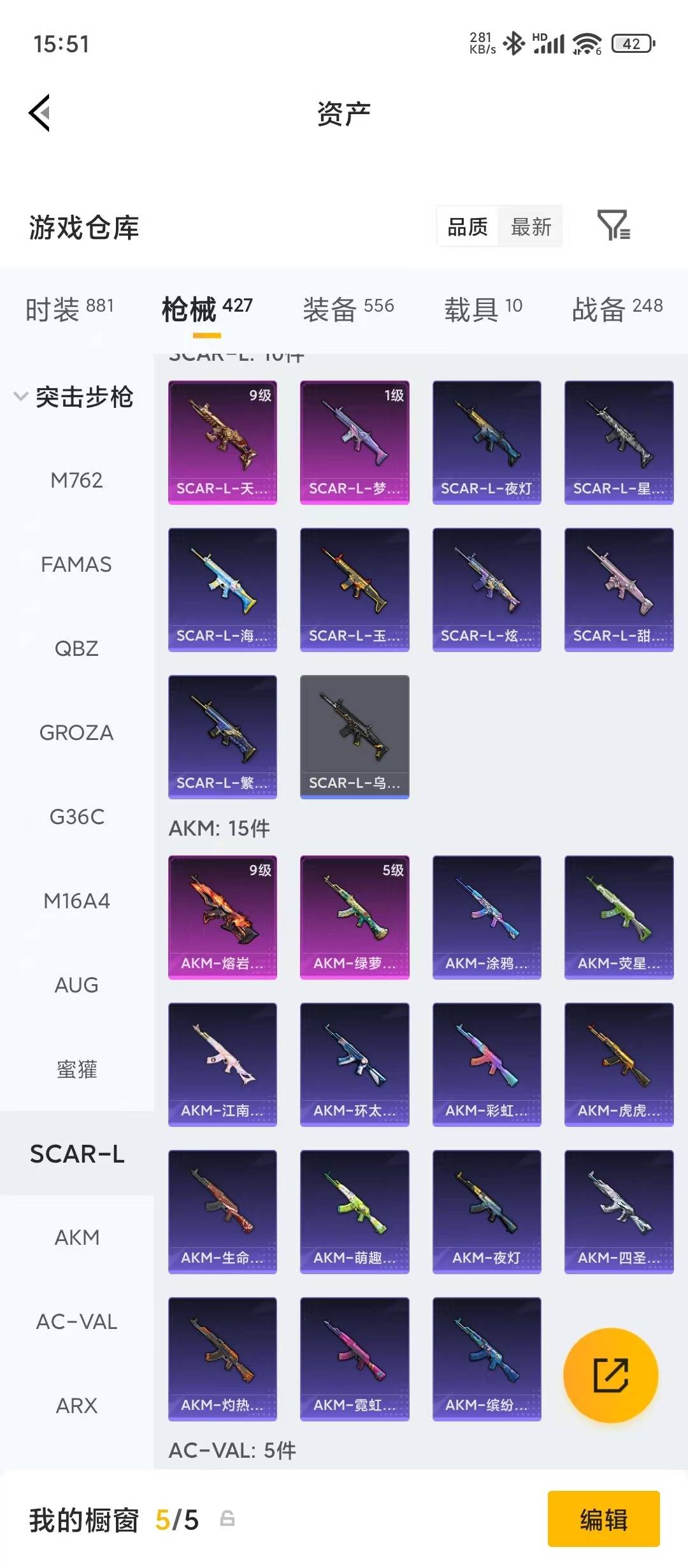
Task: Select AUG in the sidebar
Action: click(x=76, y=985)
